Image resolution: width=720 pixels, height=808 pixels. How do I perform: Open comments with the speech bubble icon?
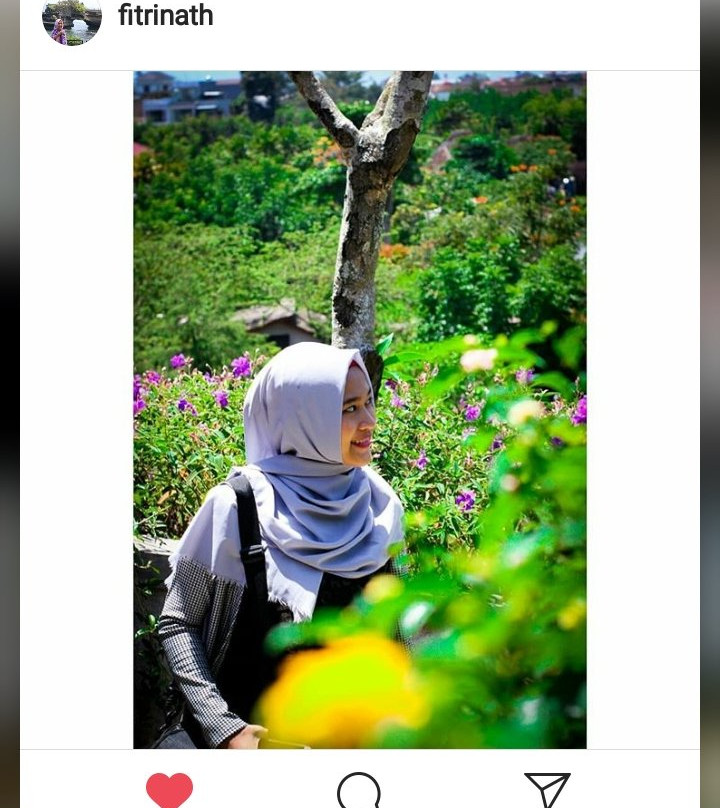pyautogui.click(x=359, y=790)
